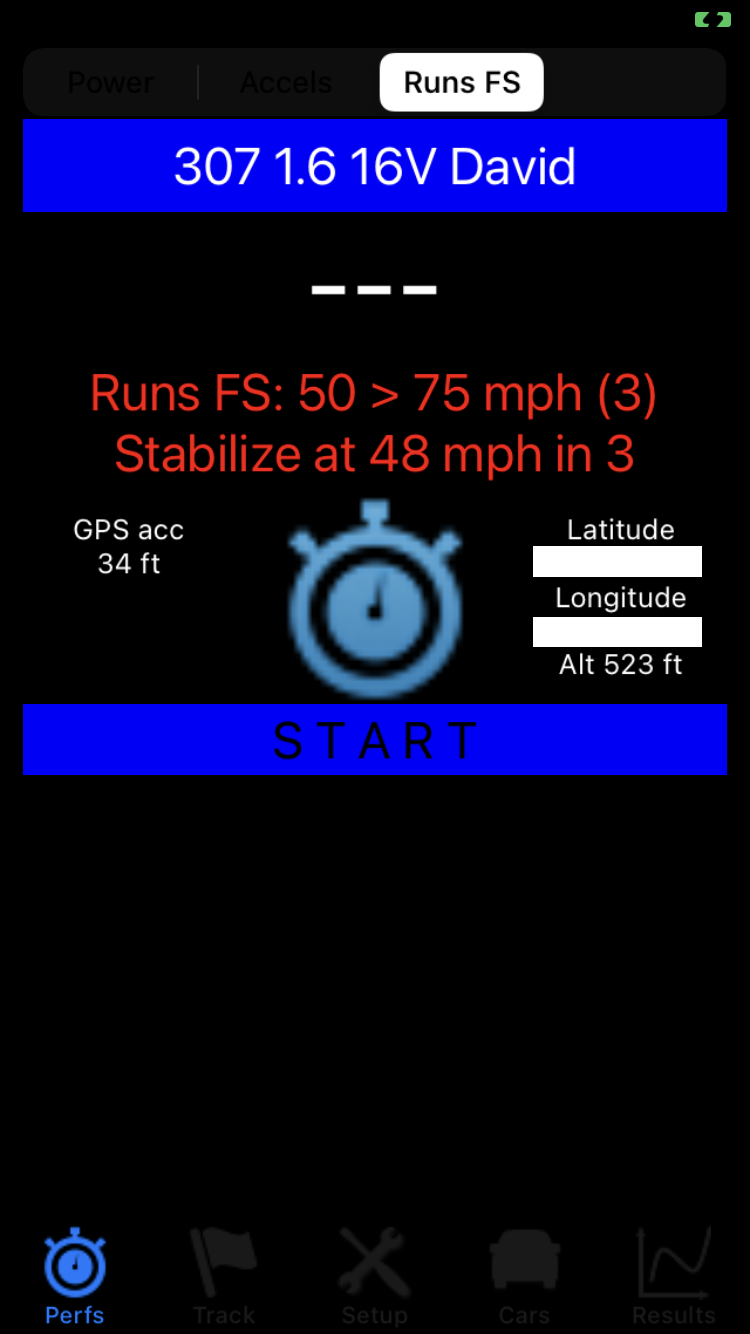Open the Perfs tab
The image size is (750, 1334).
pos(75,1277)
